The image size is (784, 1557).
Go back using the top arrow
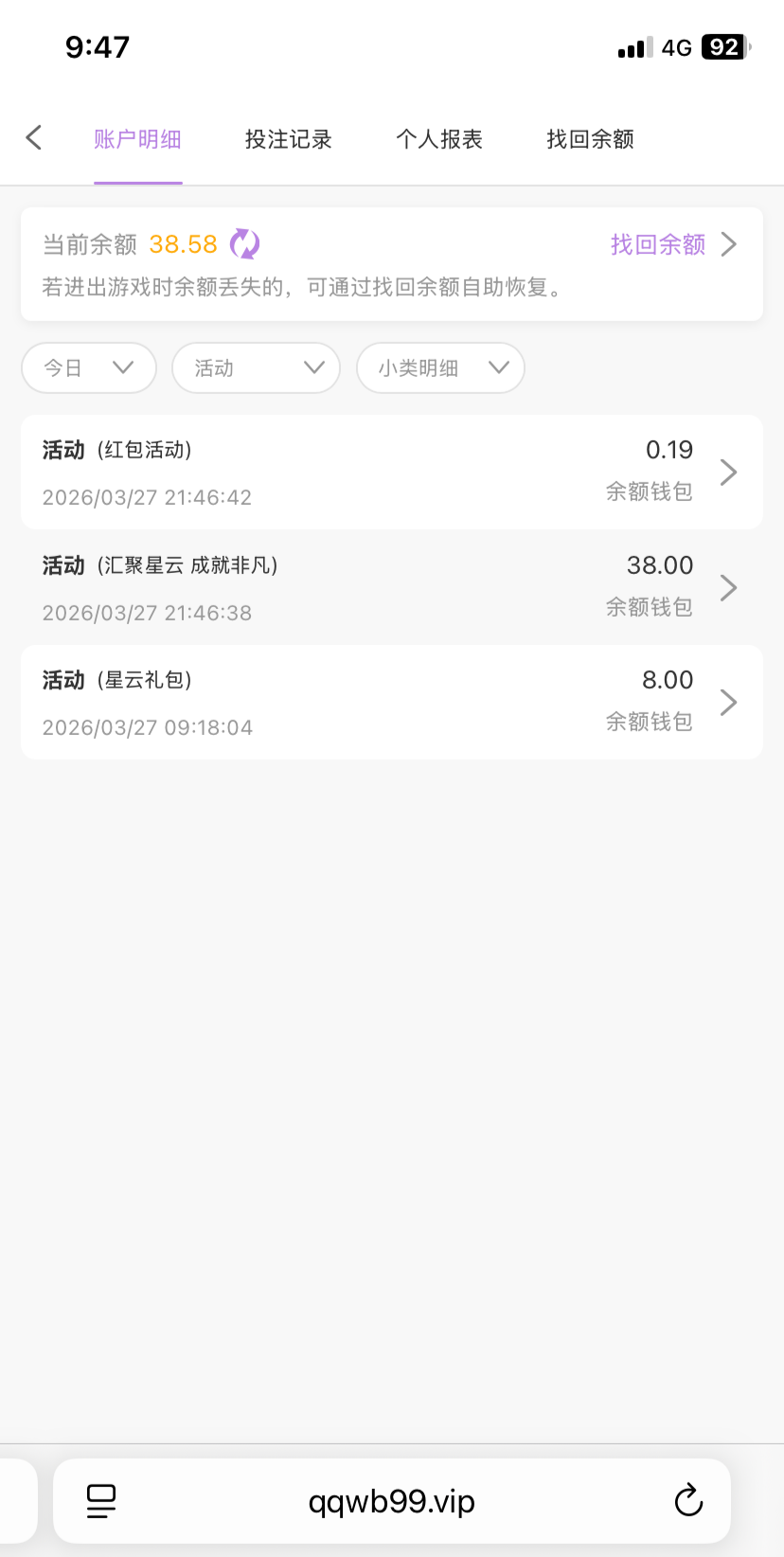(x=34, y=138)
